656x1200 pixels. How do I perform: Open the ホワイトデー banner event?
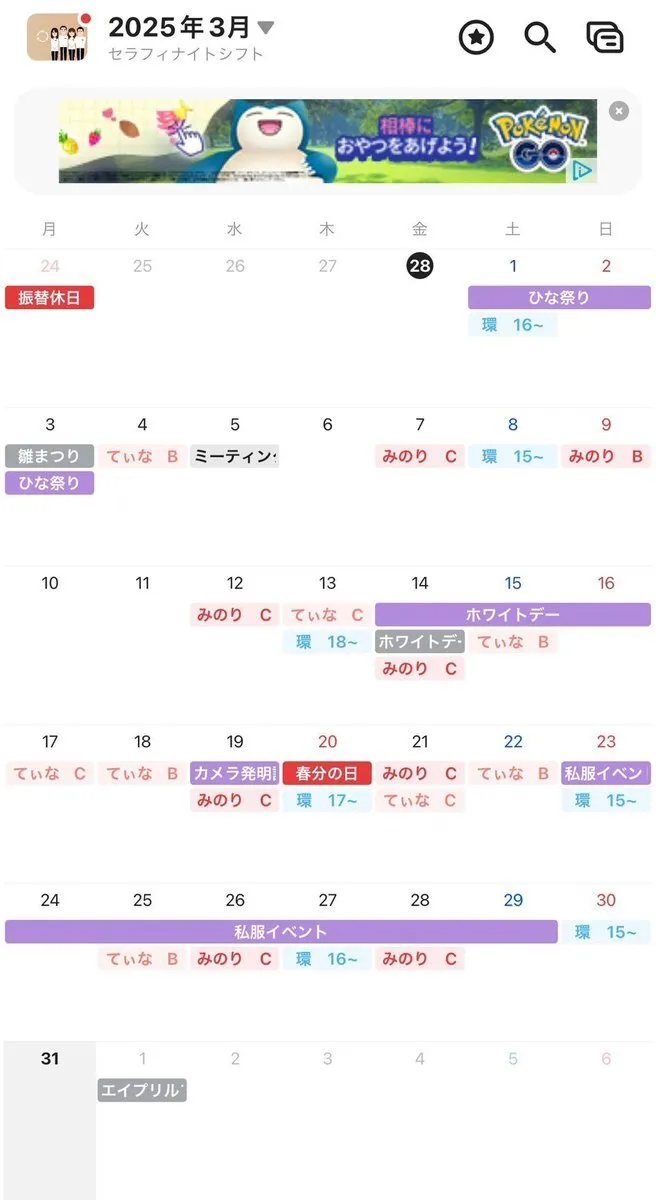click(512, 615)
